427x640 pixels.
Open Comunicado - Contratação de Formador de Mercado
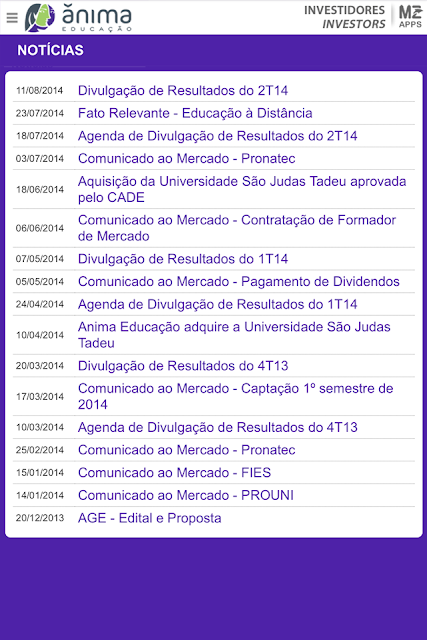click(x=237, y=228)
